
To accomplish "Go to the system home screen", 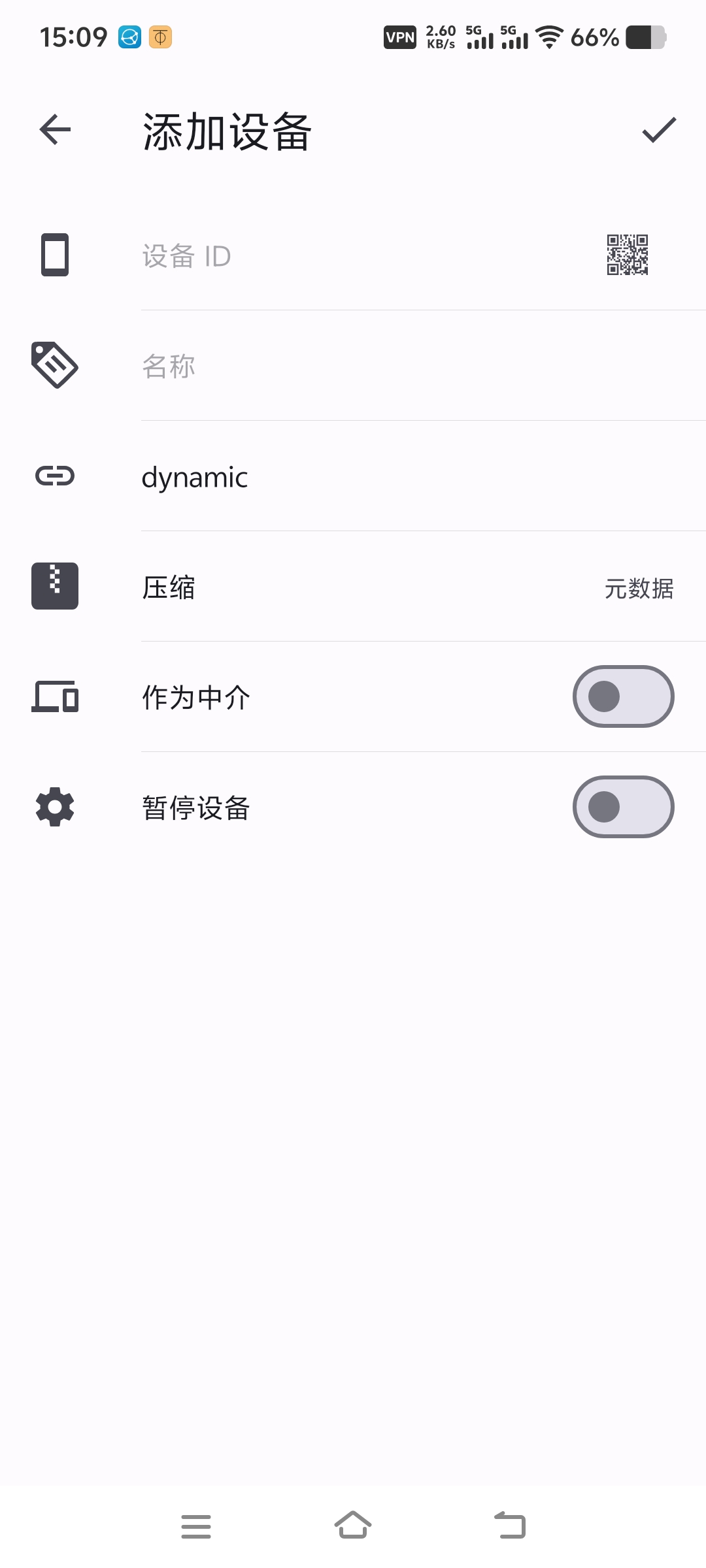I will point(353,1526).
